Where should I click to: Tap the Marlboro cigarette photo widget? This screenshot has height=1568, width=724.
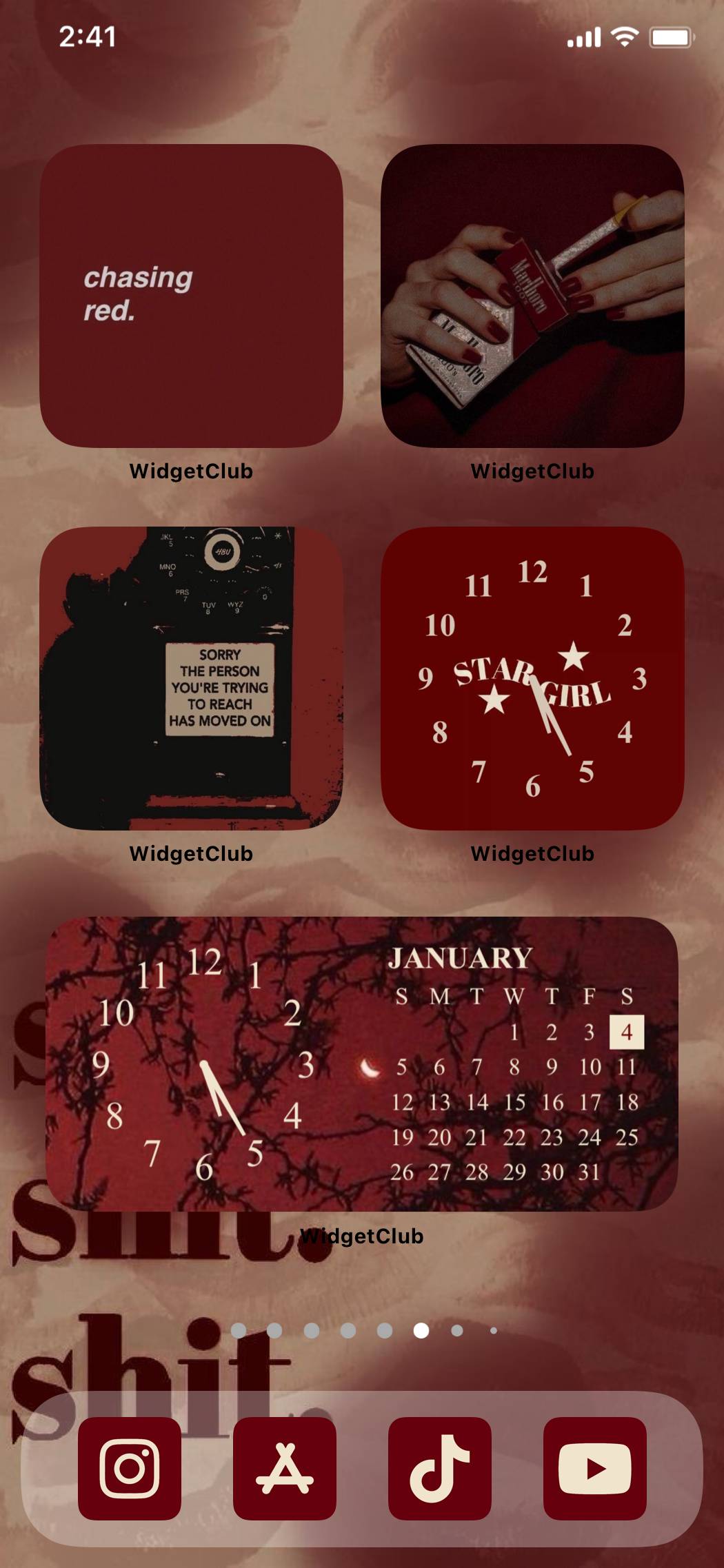[x=532, y=296]
